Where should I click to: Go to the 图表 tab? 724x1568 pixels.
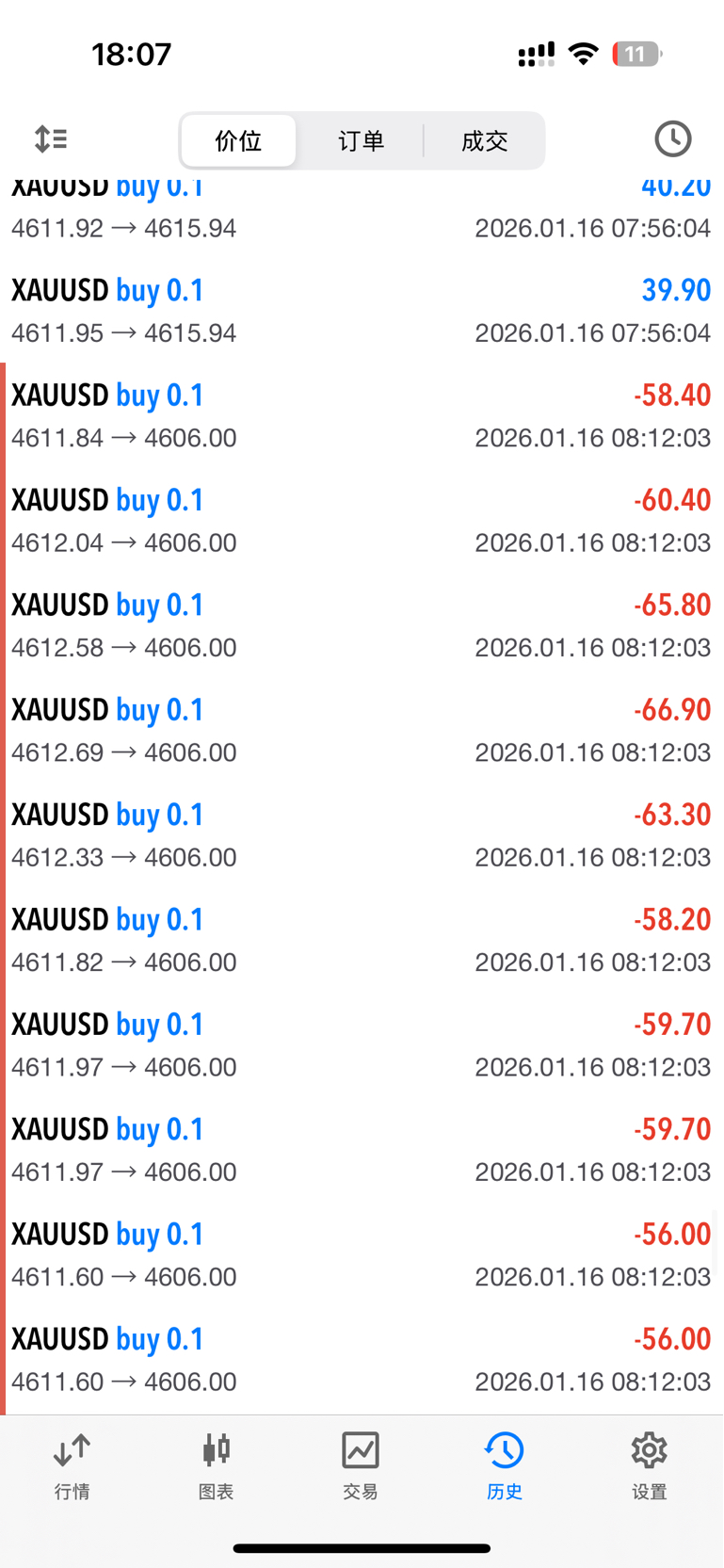coord(217,1465)
